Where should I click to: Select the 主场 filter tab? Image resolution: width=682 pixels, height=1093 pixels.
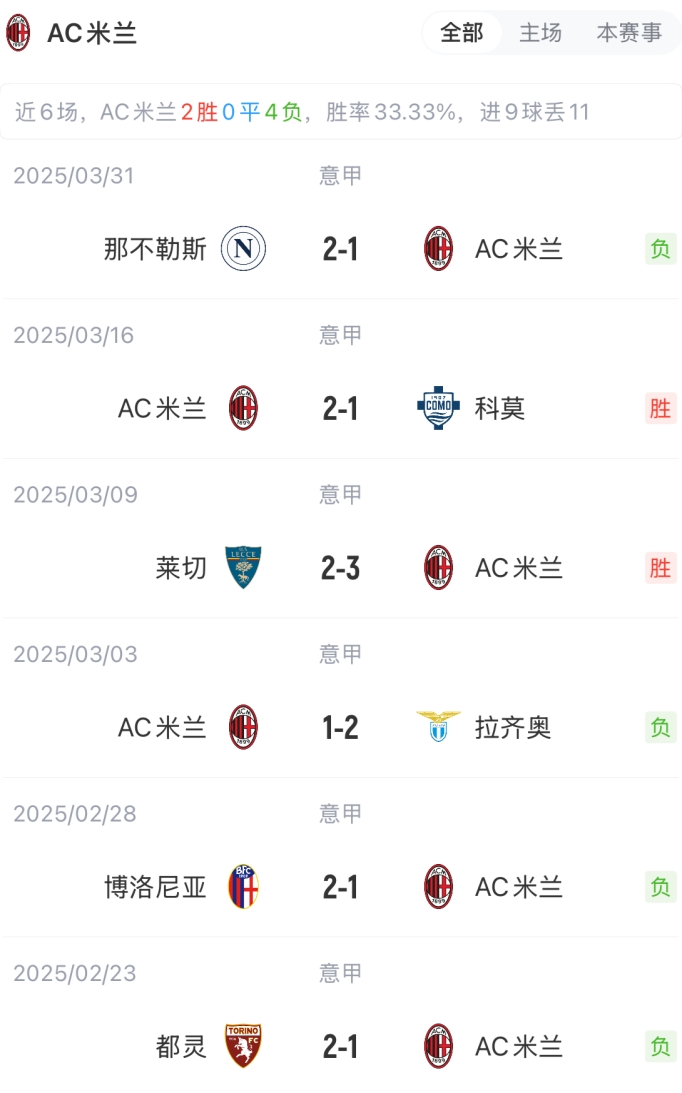pyautogui.click(x=540, y=33)
